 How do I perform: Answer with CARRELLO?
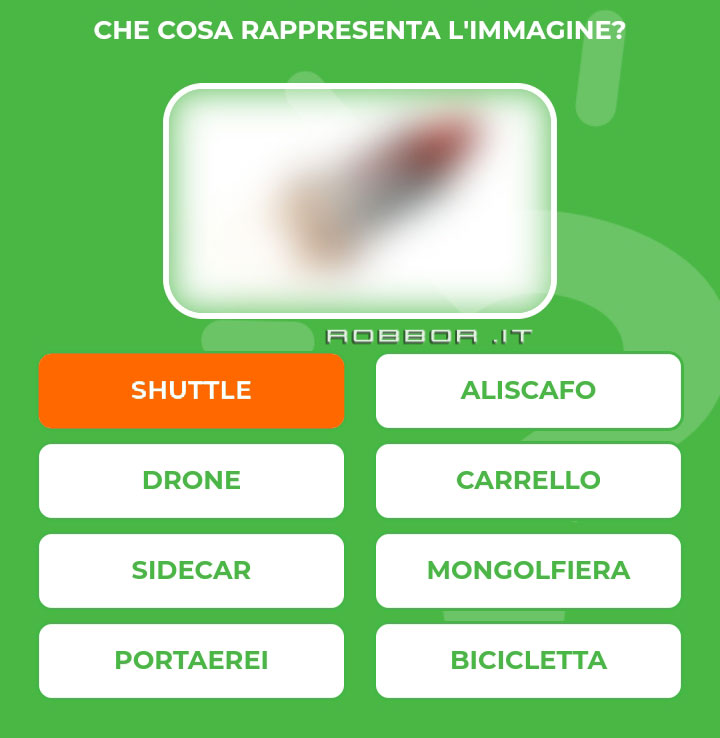point(528,480)
